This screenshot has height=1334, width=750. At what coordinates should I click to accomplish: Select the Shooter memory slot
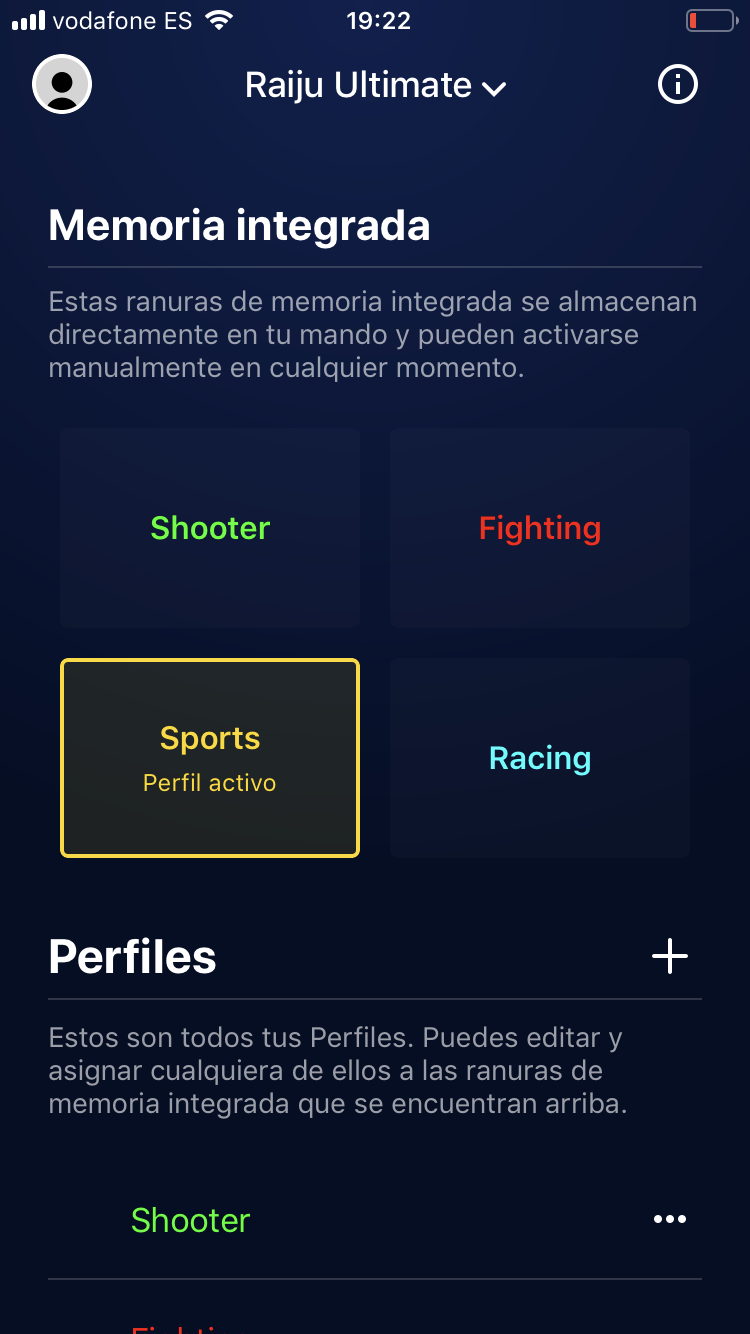point(210,528)
